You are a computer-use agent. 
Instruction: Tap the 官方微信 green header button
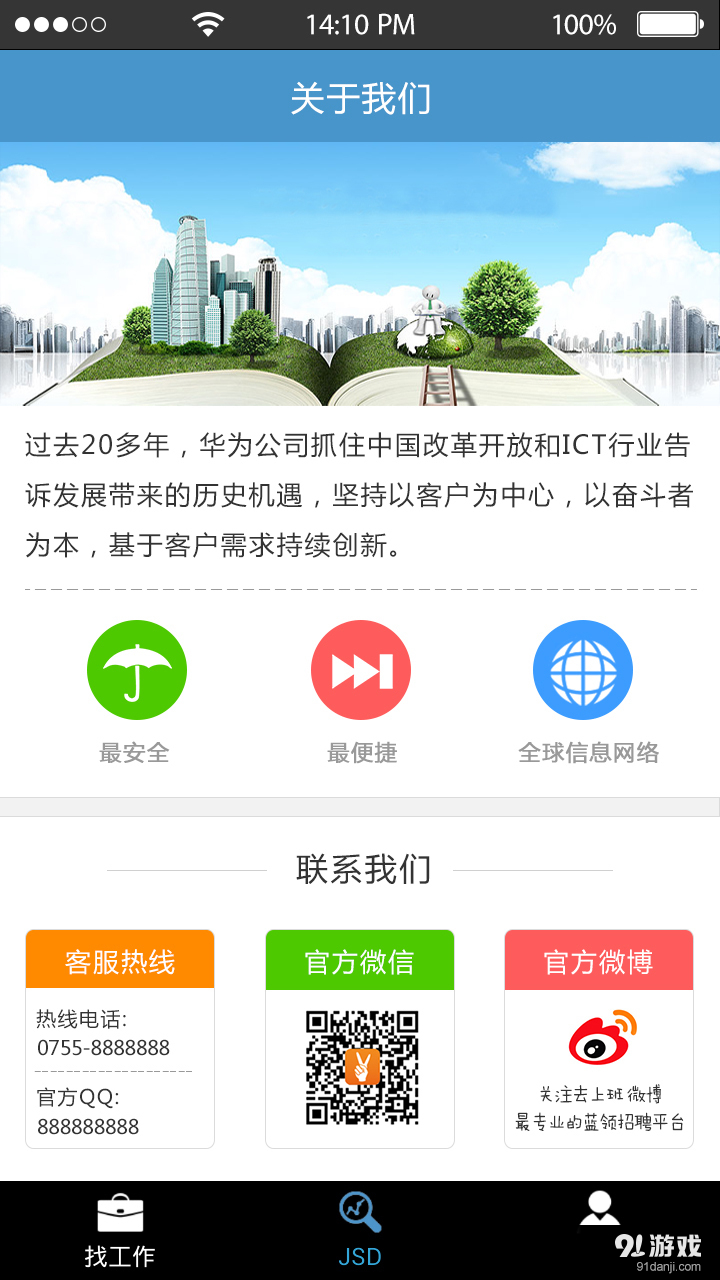(360, 959)
